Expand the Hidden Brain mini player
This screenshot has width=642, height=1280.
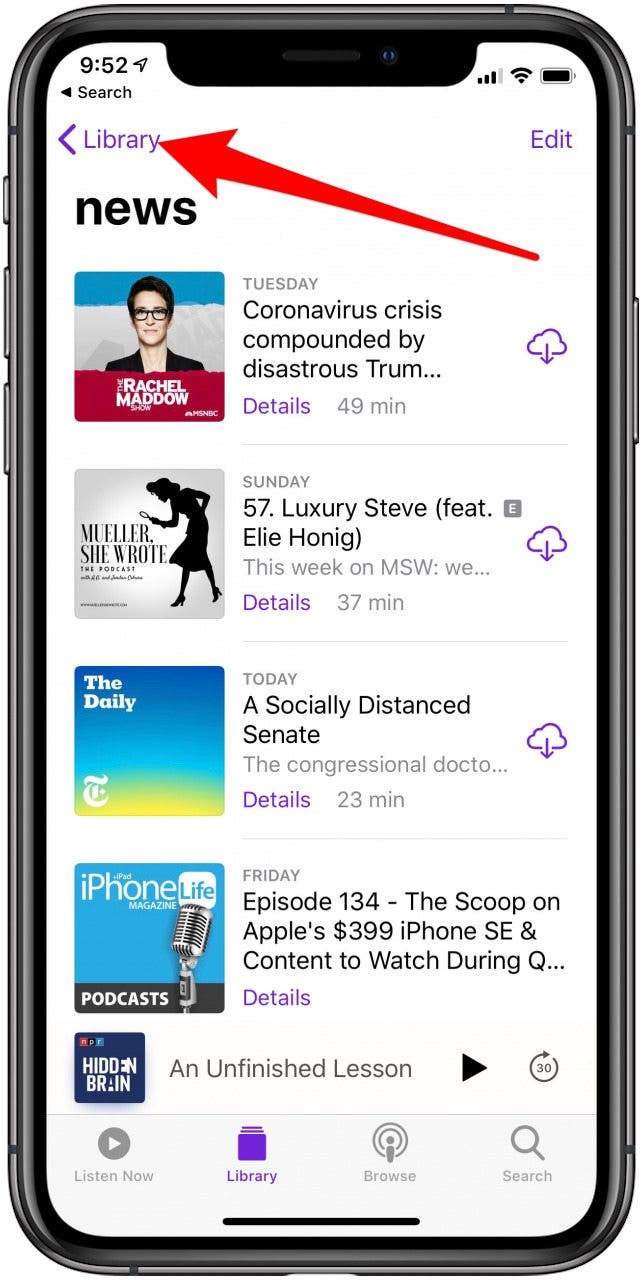pyautogui.click(x=290, y=1068)
